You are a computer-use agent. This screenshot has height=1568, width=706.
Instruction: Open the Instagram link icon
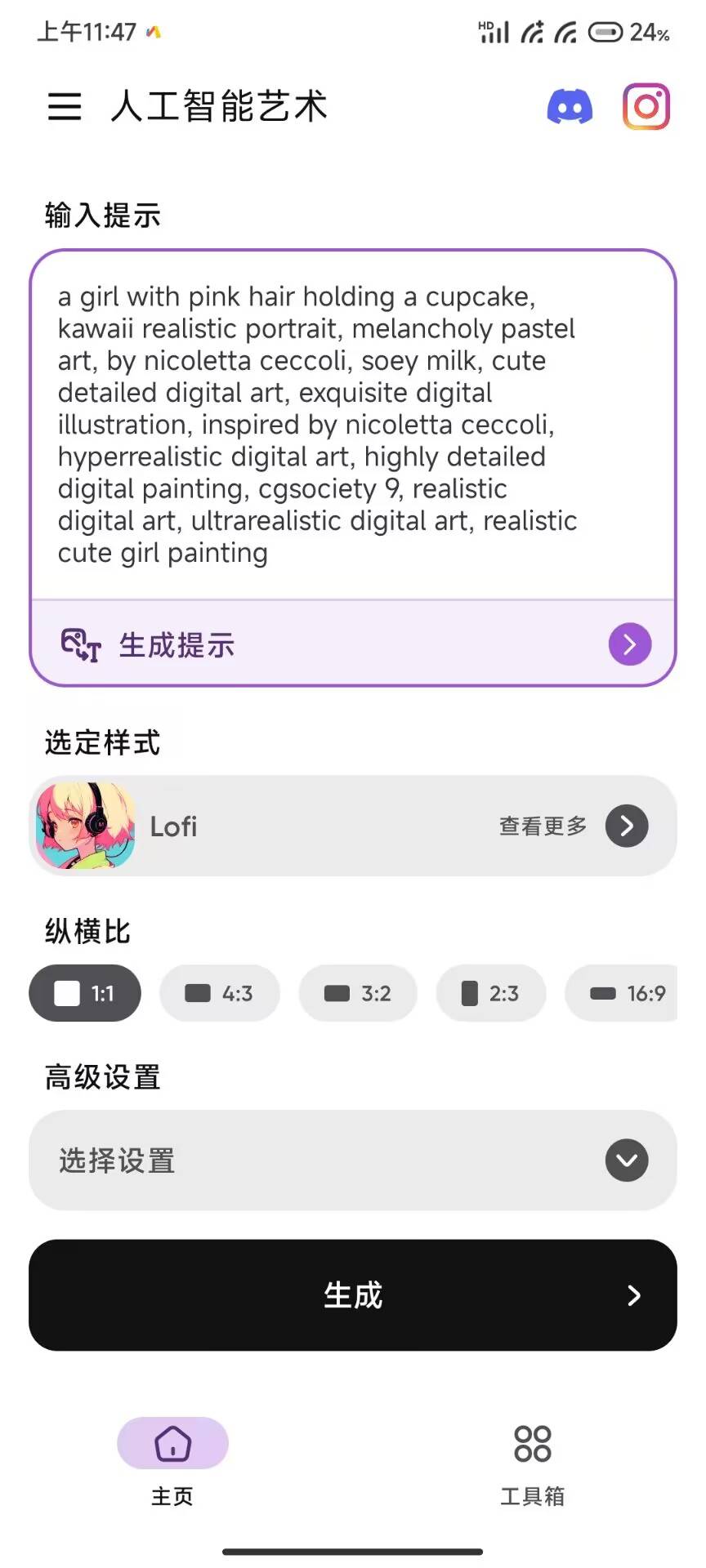coord(646,107)
